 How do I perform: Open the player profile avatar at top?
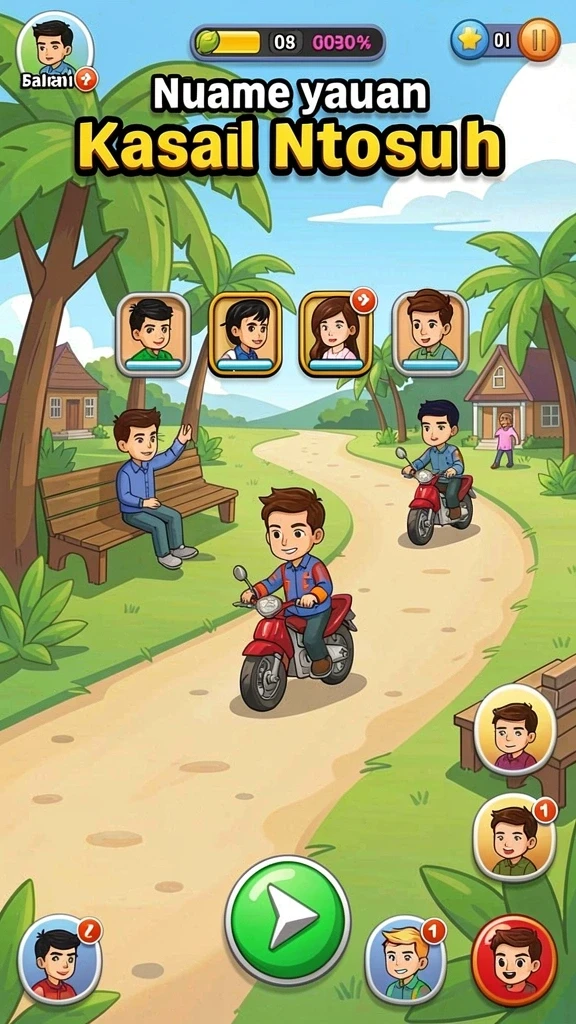click(55, 50)
